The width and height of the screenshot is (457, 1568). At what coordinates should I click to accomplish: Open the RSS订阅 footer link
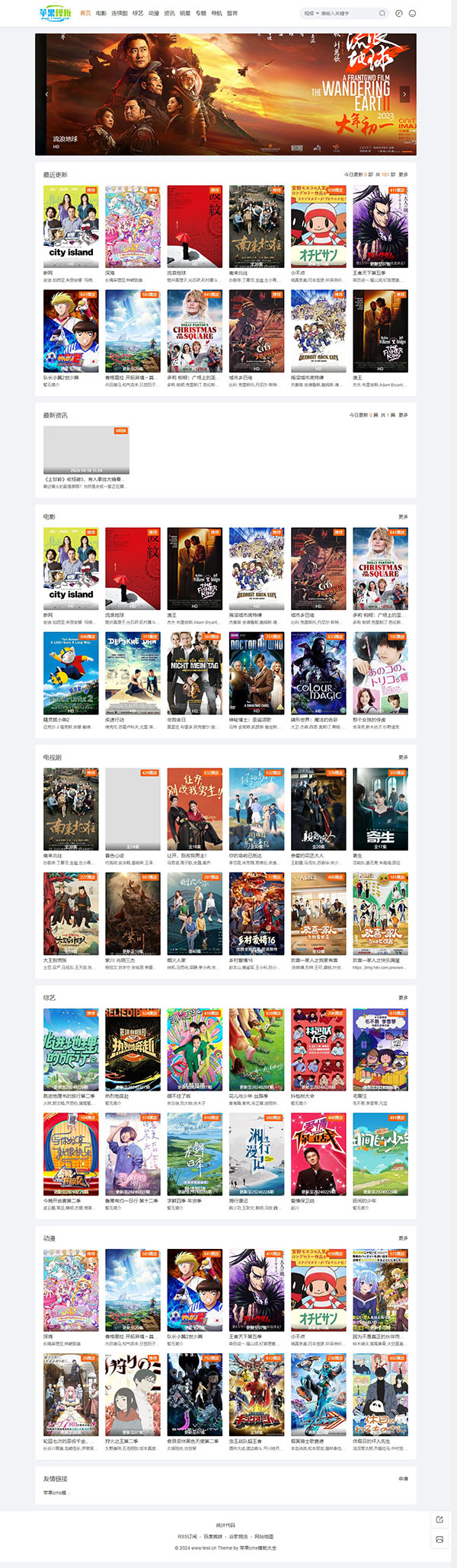tap(187, 1537)
